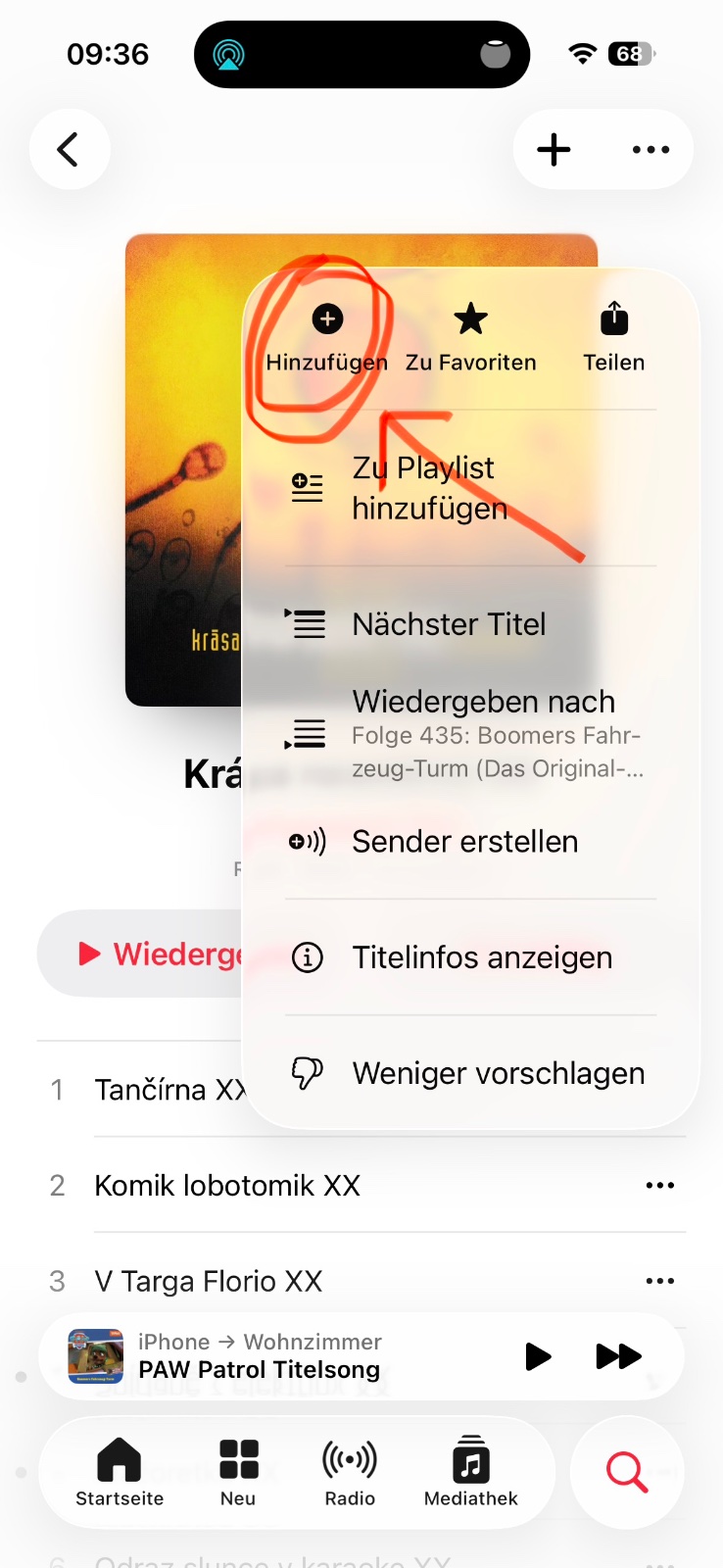
Task: Go back using the top-left arrow
Action: 69,150
